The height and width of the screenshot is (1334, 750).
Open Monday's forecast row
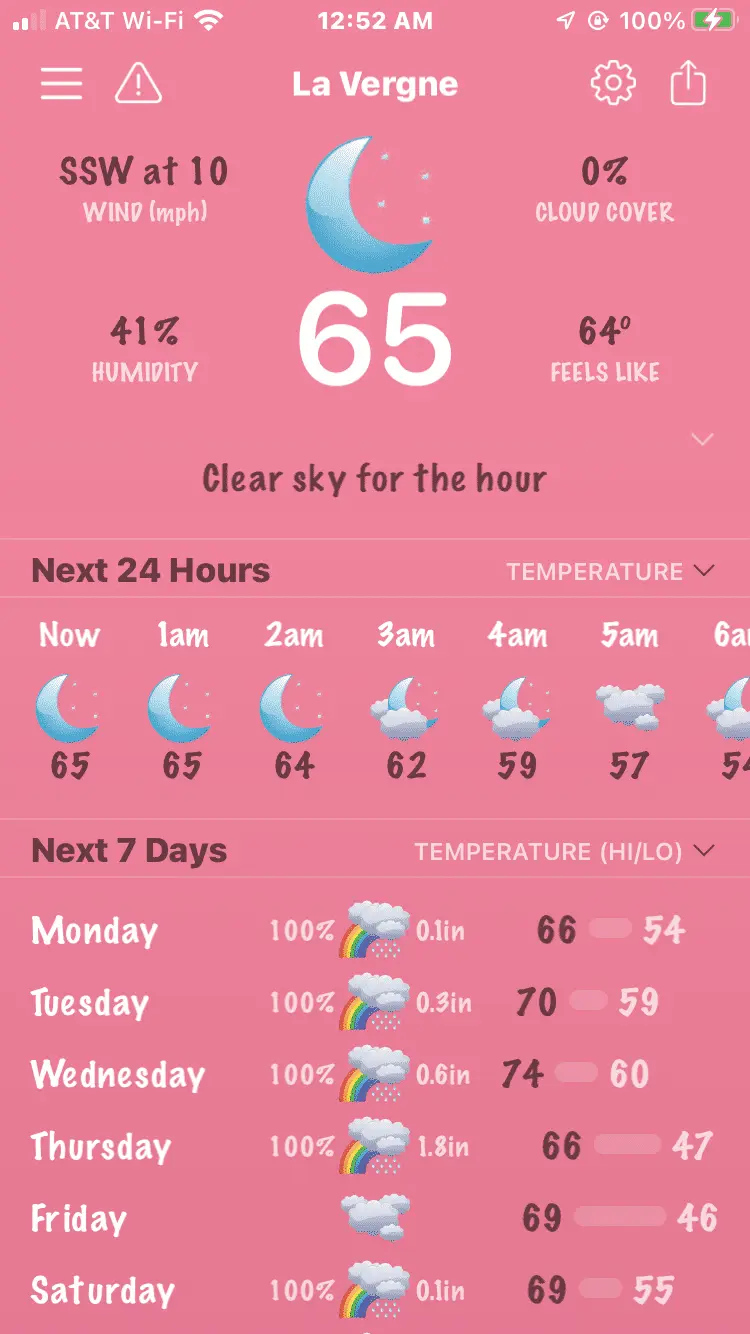click(x=375, y=931)
